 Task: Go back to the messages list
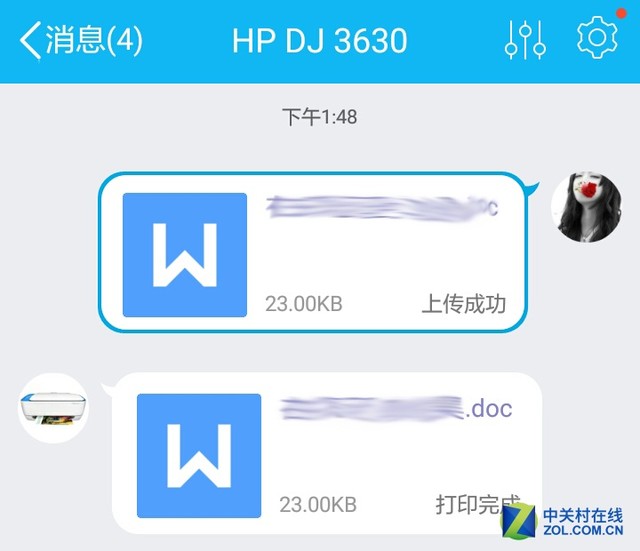[80, 41]
